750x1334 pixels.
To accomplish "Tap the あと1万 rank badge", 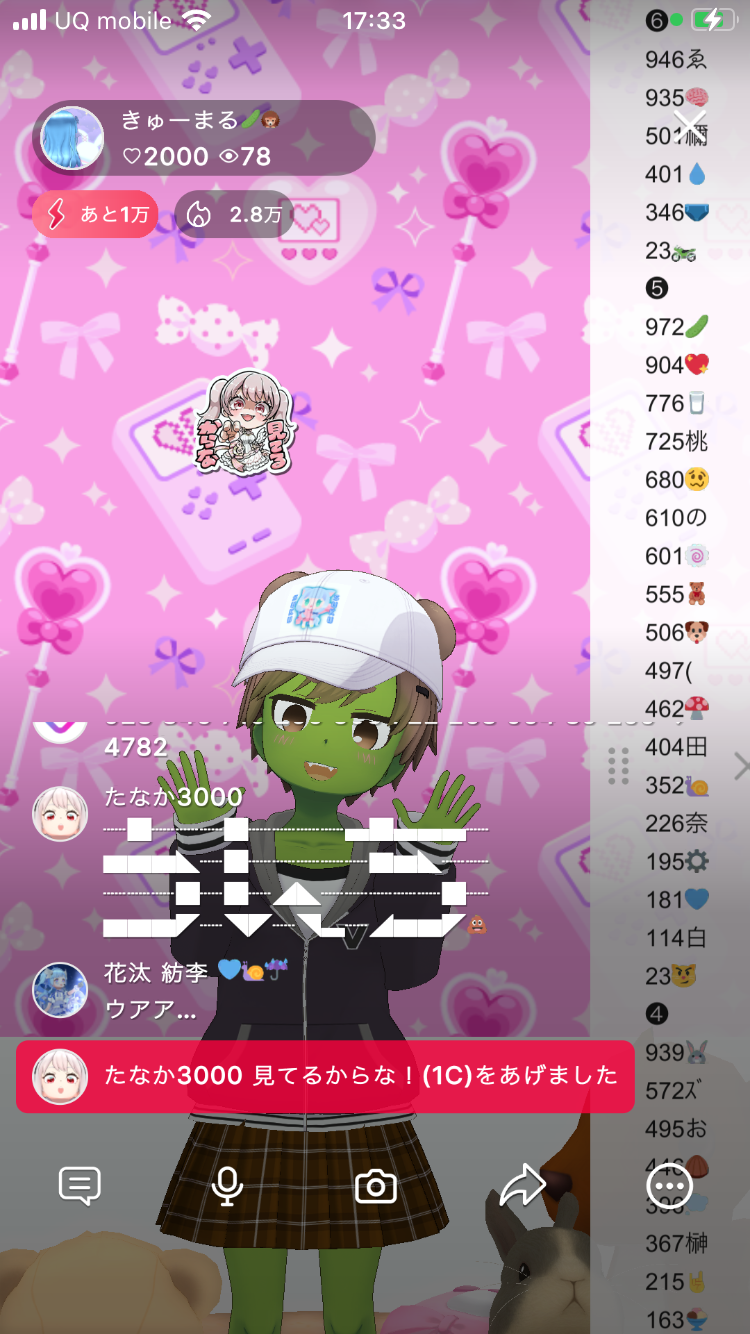I will tap(95, 214).
